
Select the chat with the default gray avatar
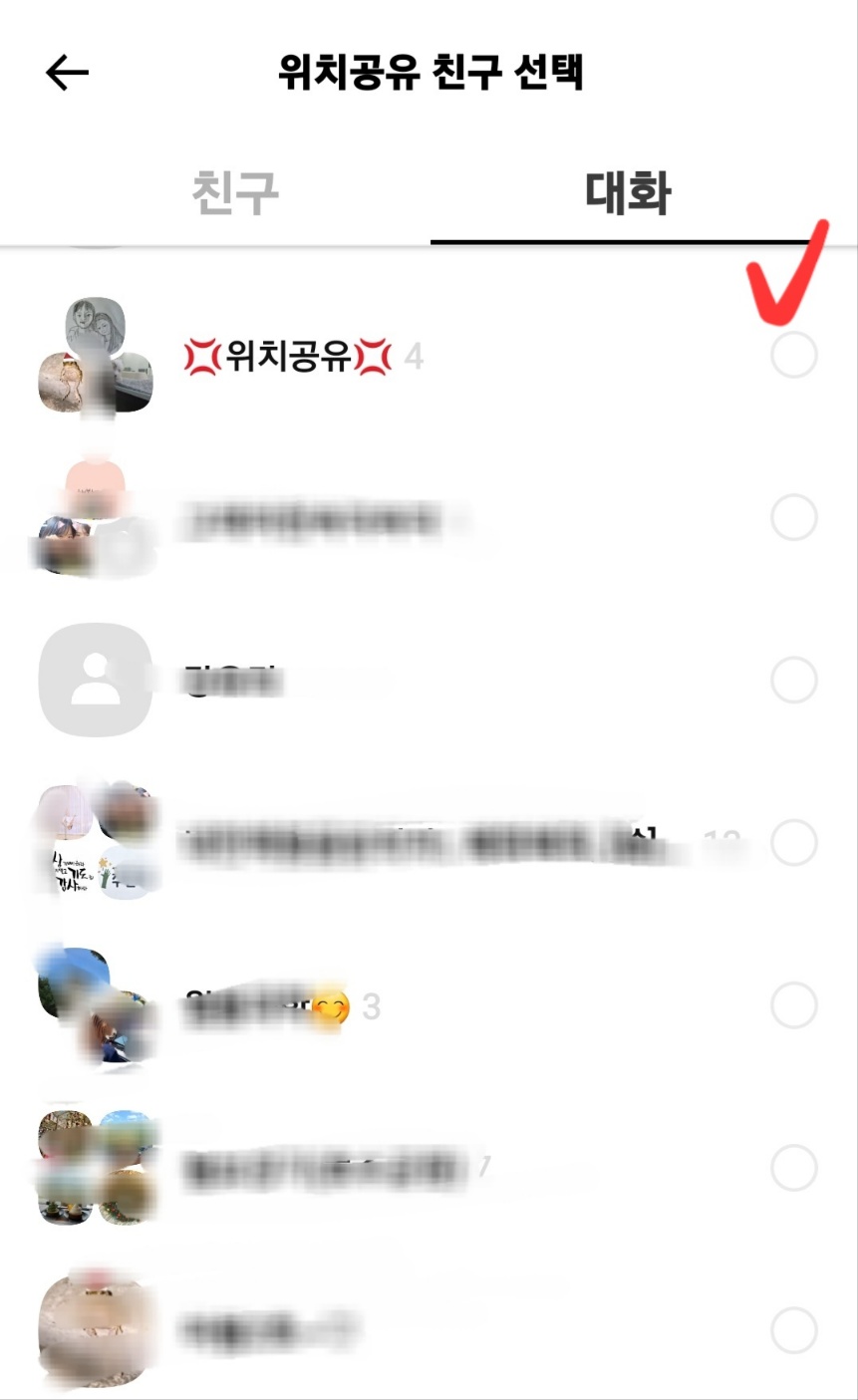(x=793, y=681)
